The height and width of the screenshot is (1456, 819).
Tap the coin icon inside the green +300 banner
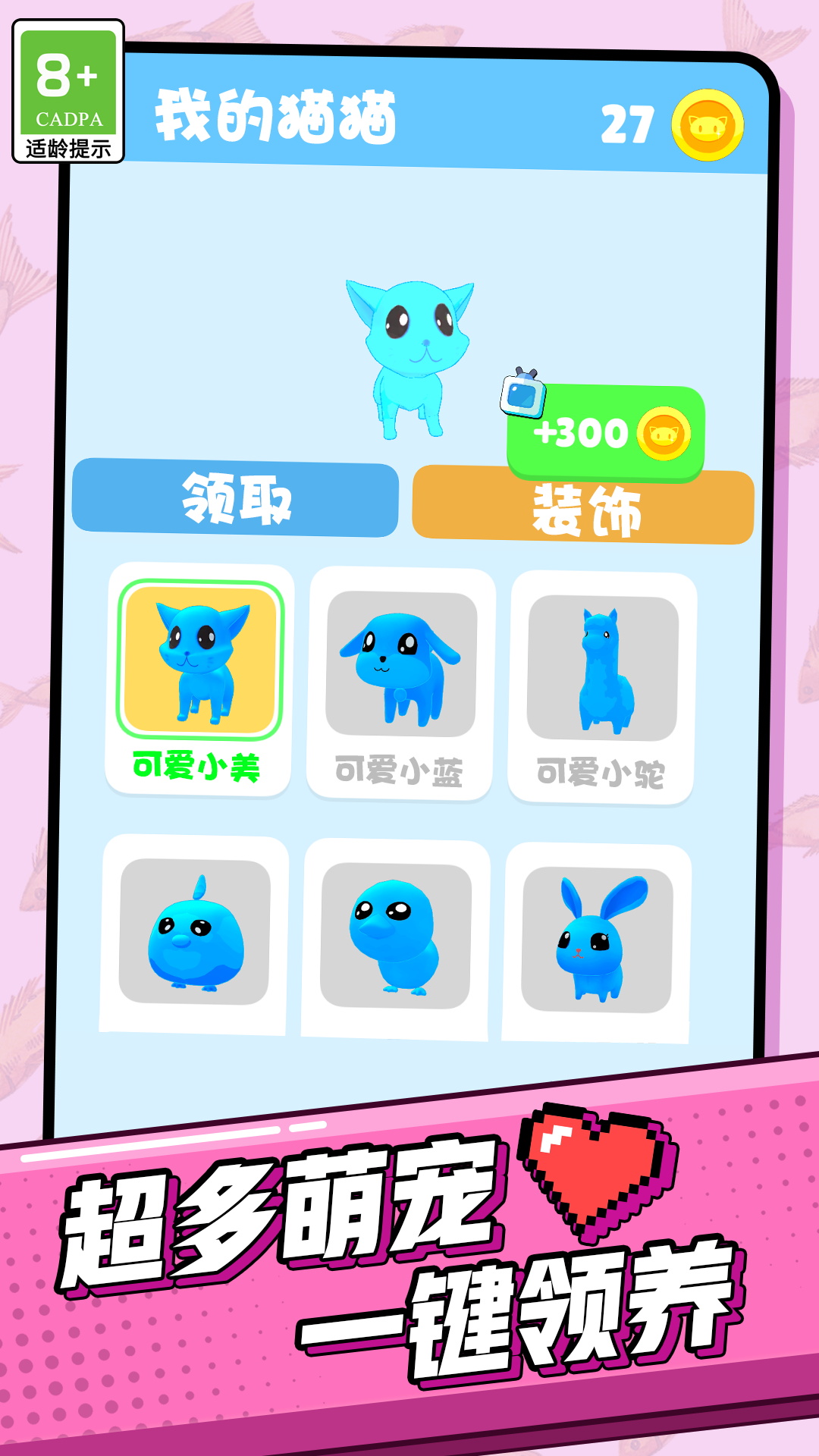[x=664, y=432]
